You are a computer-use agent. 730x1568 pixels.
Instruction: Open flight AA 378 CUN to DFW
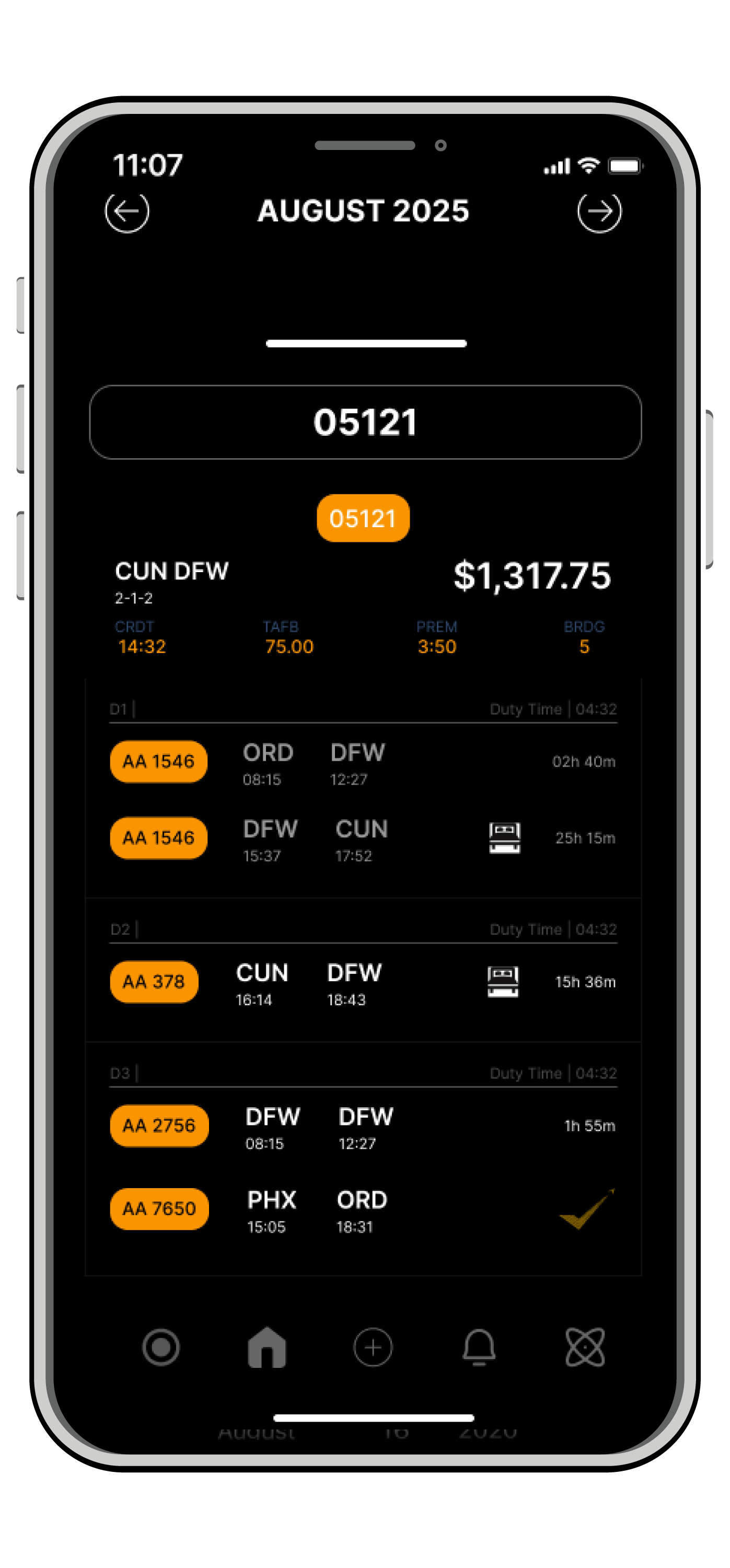click(x=154, y=981)
